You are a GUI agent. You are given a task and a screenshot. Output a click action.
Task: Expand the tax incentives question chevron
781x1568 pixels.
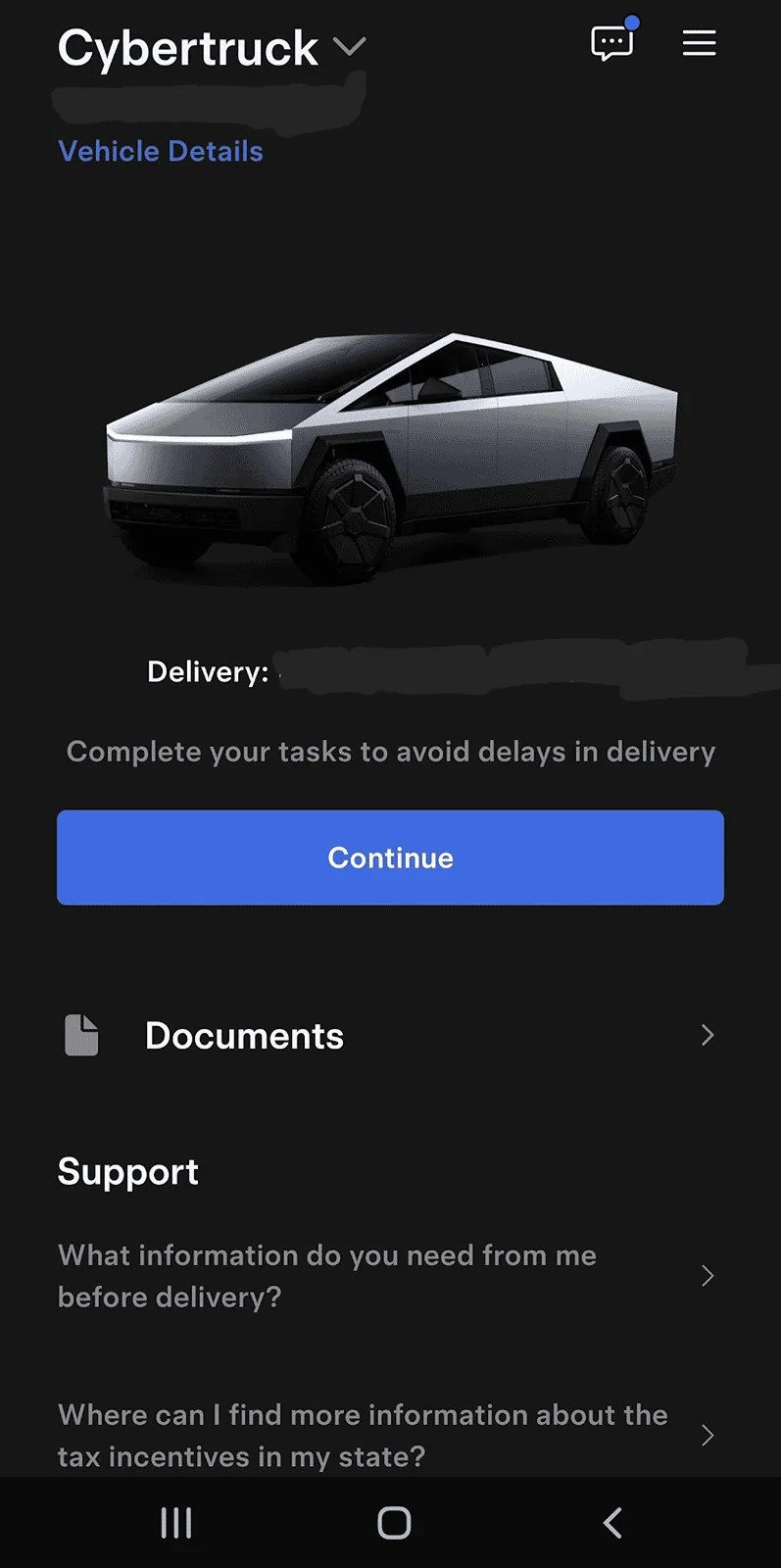pyautogui.click(x=708, y=1435)
